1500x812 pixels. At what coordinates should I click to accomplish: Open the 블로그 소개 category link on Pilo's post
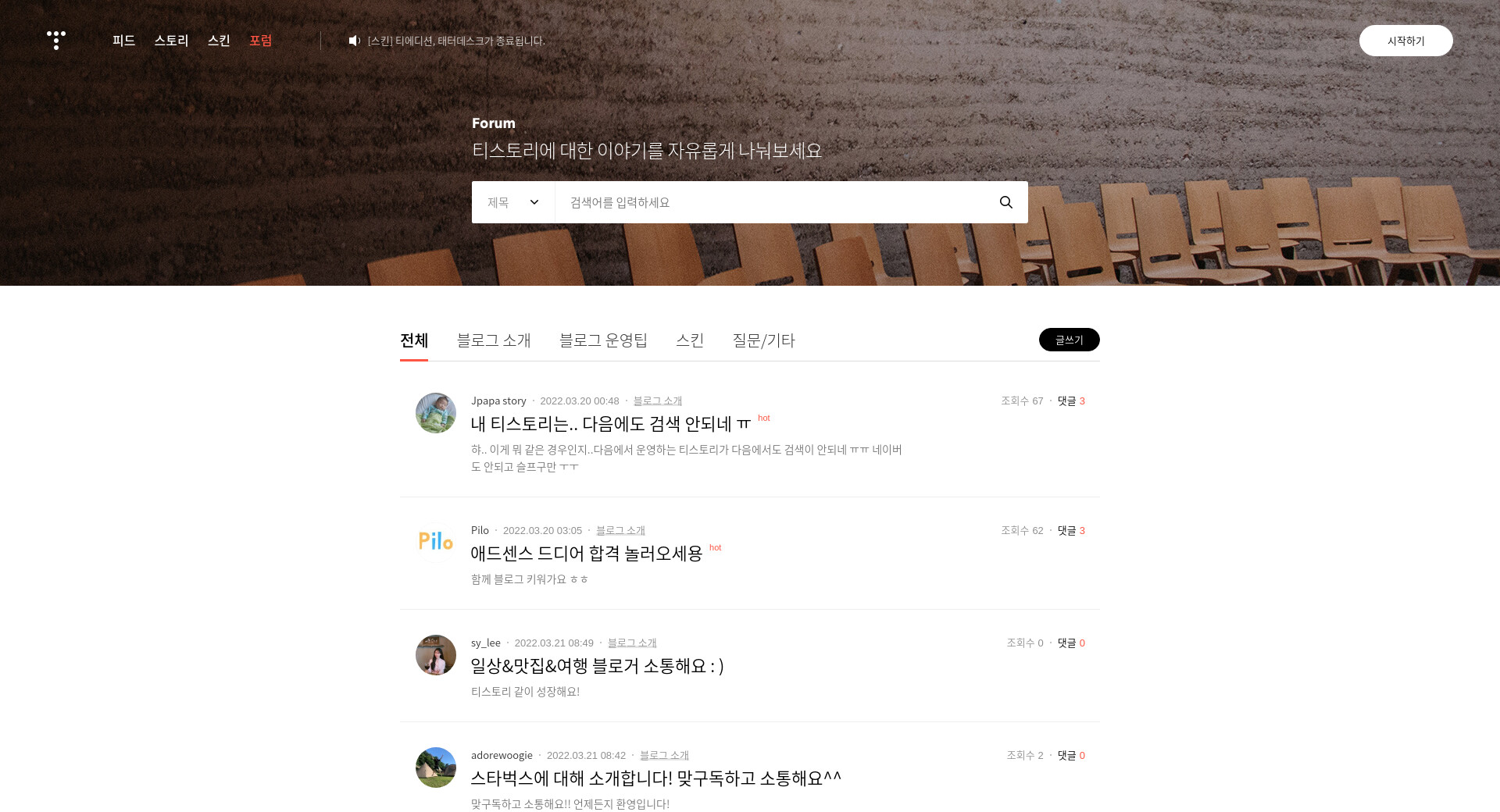click(620, 531)
